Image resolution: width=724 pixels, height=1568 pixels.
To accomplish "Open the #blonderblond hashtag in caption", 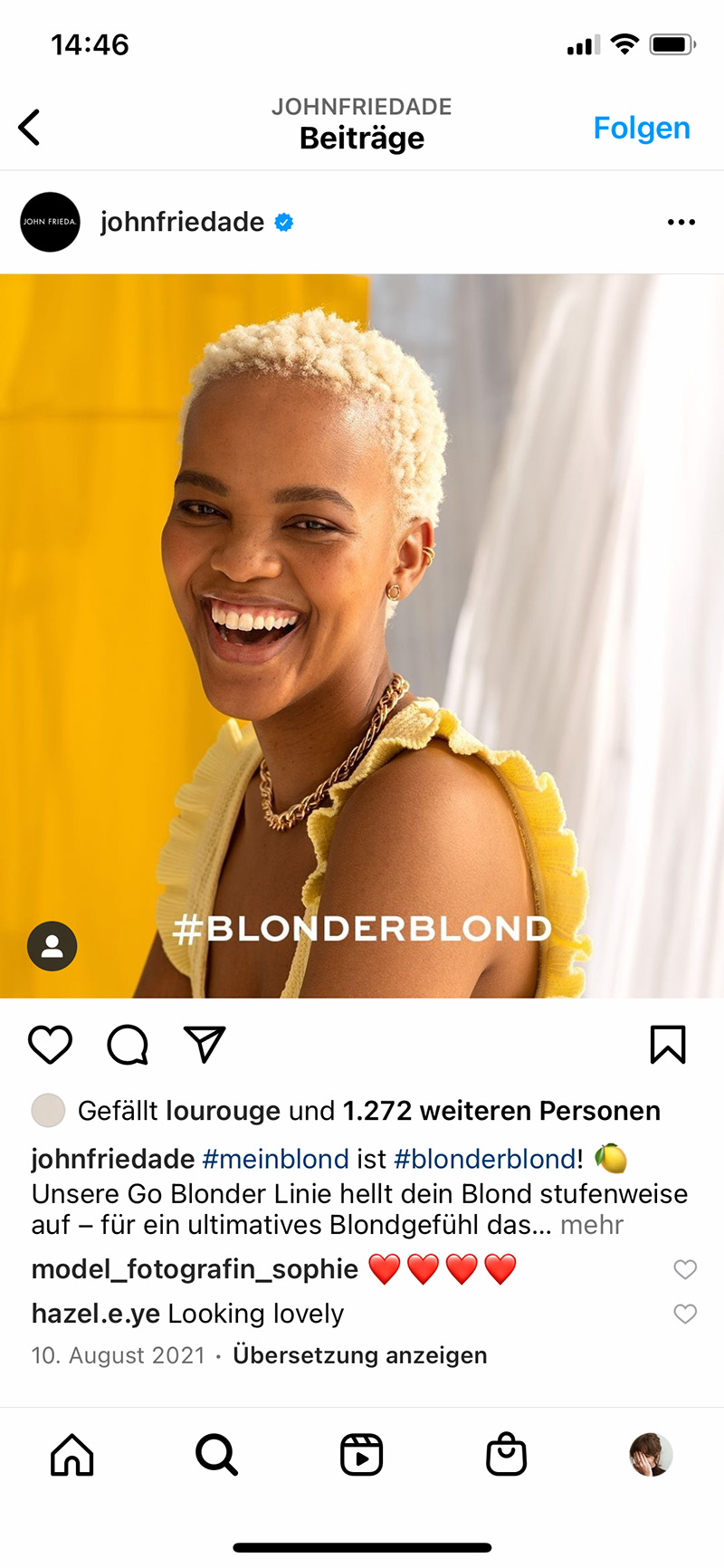I will pyautogui.click(x=484, y=1159).
